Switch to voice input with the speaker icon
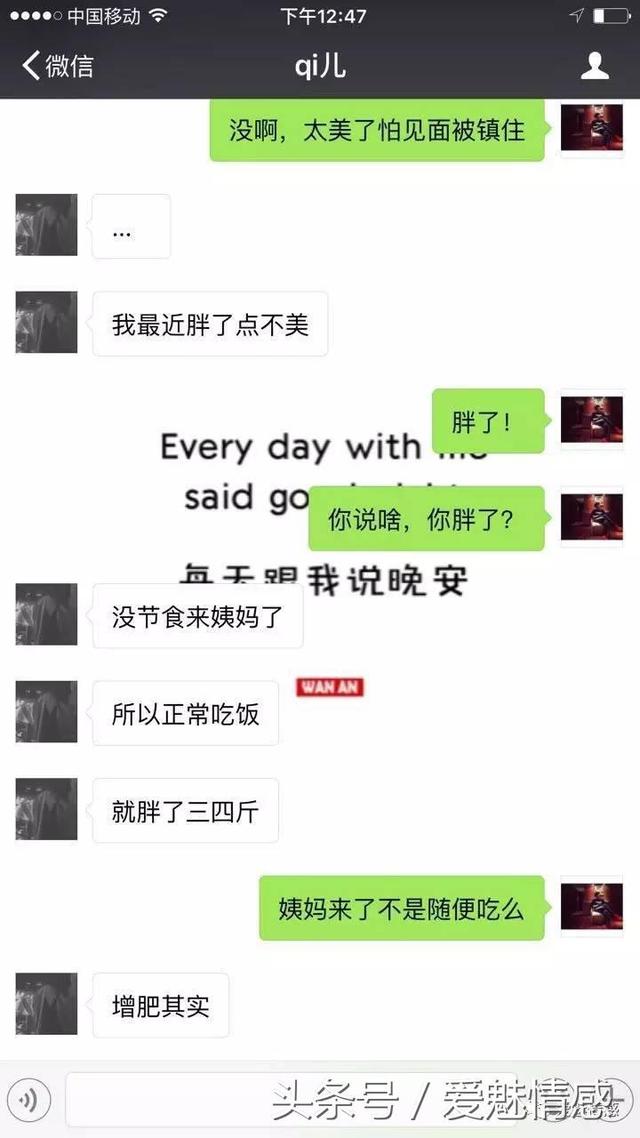 click(33, 1100)
